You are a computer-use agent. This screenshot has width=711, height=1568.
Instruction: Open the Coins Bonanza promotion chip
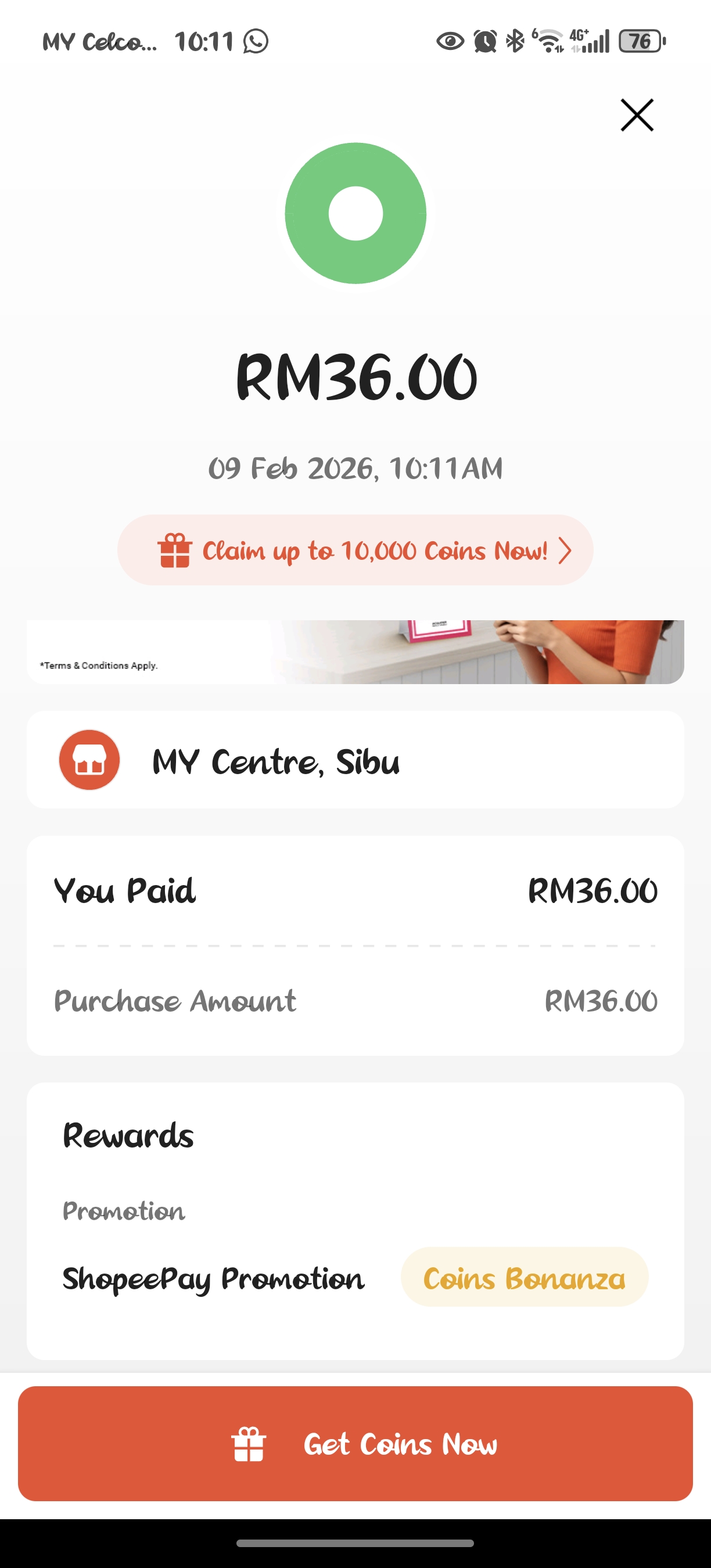524,1277
